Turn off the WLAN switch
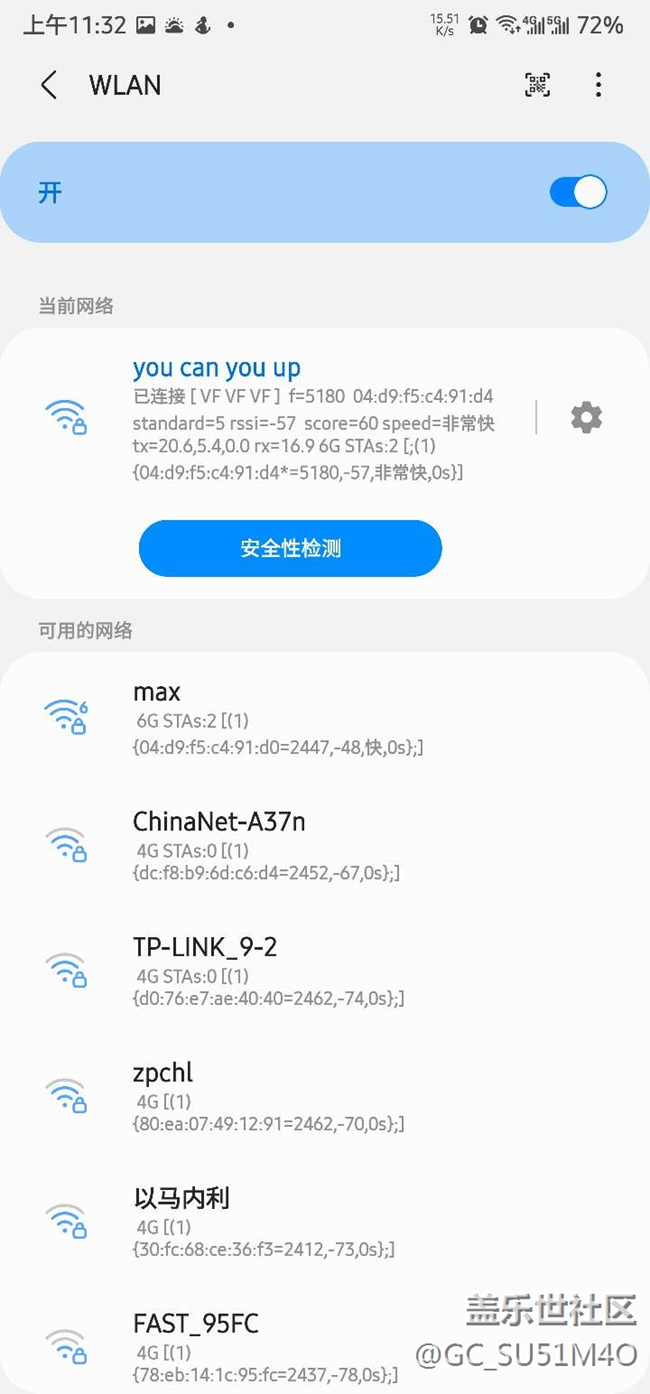Screen dimensions: 650x1394 pyautogui.click(x=578, y=192)
